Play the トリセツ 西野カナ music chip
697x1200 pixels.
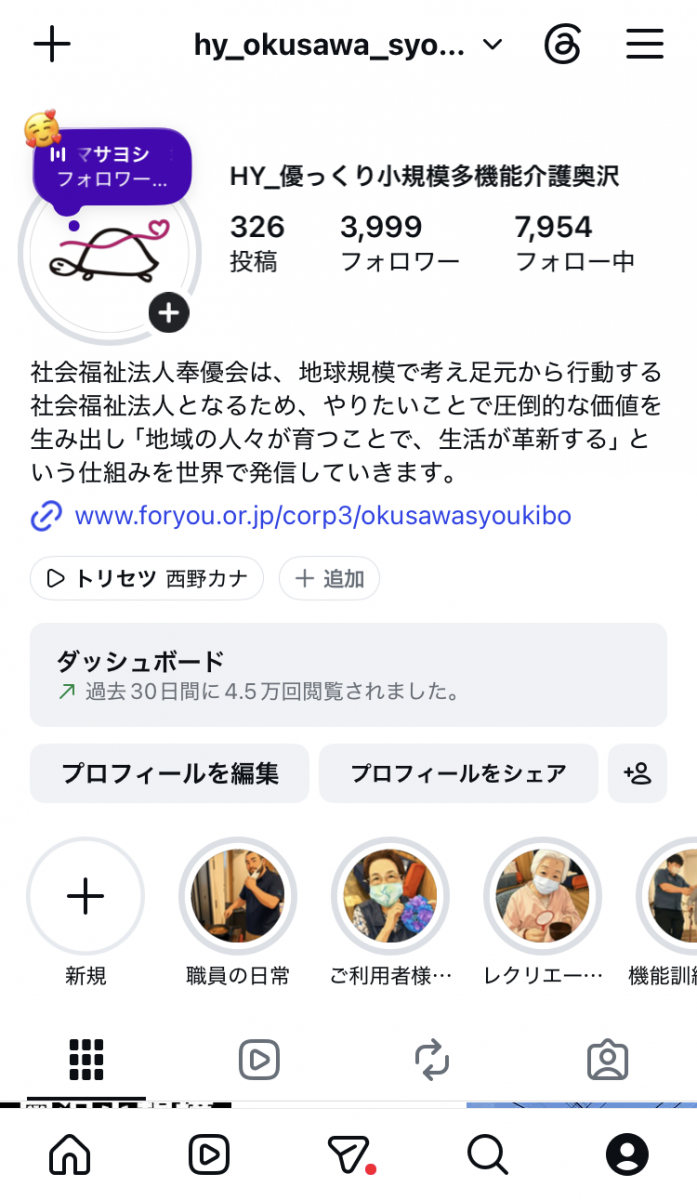tap(147, 578)
